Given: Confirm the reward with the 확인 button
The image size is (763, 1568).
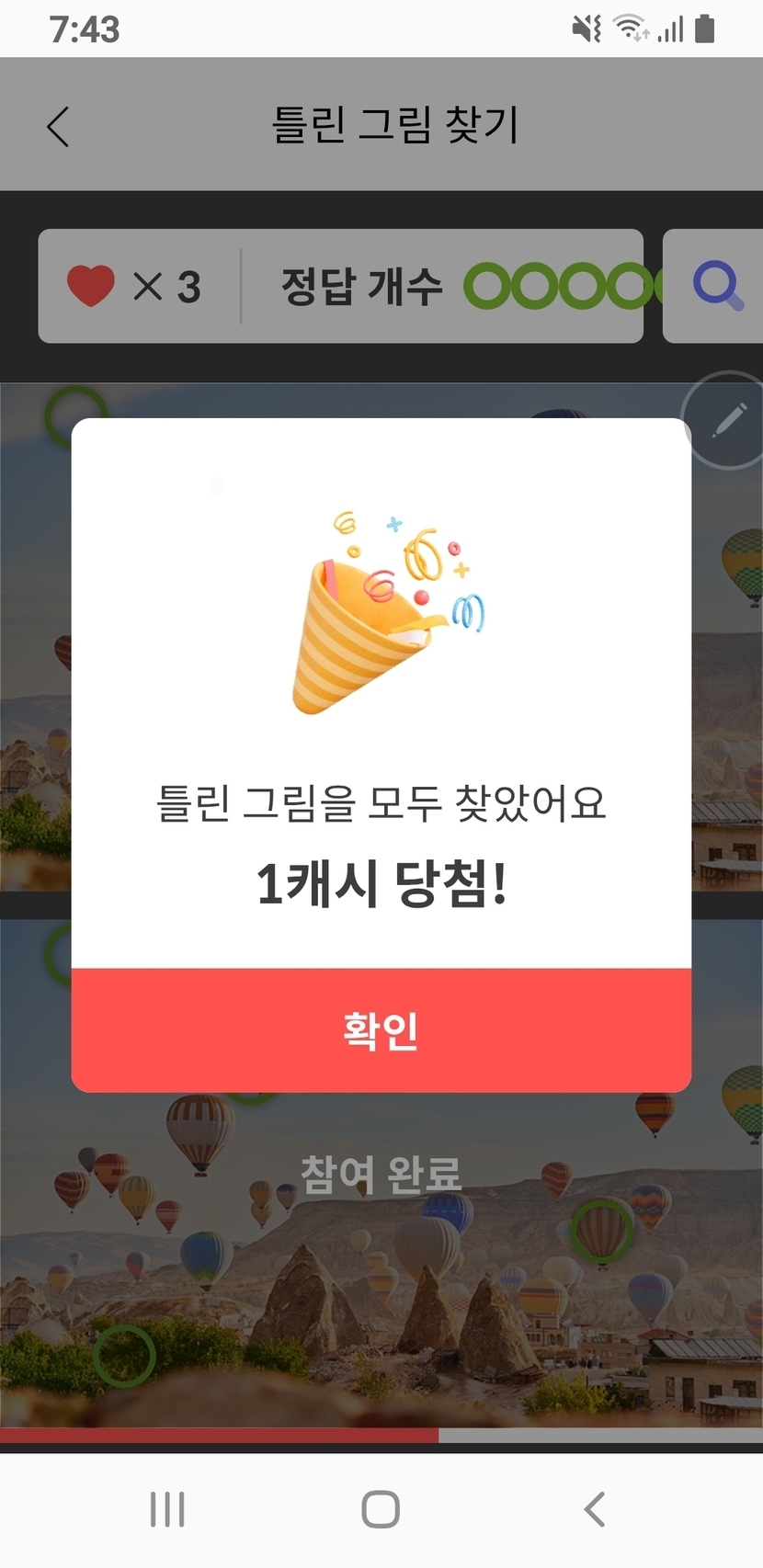Looking at the screenshot, I should 381,1029.
